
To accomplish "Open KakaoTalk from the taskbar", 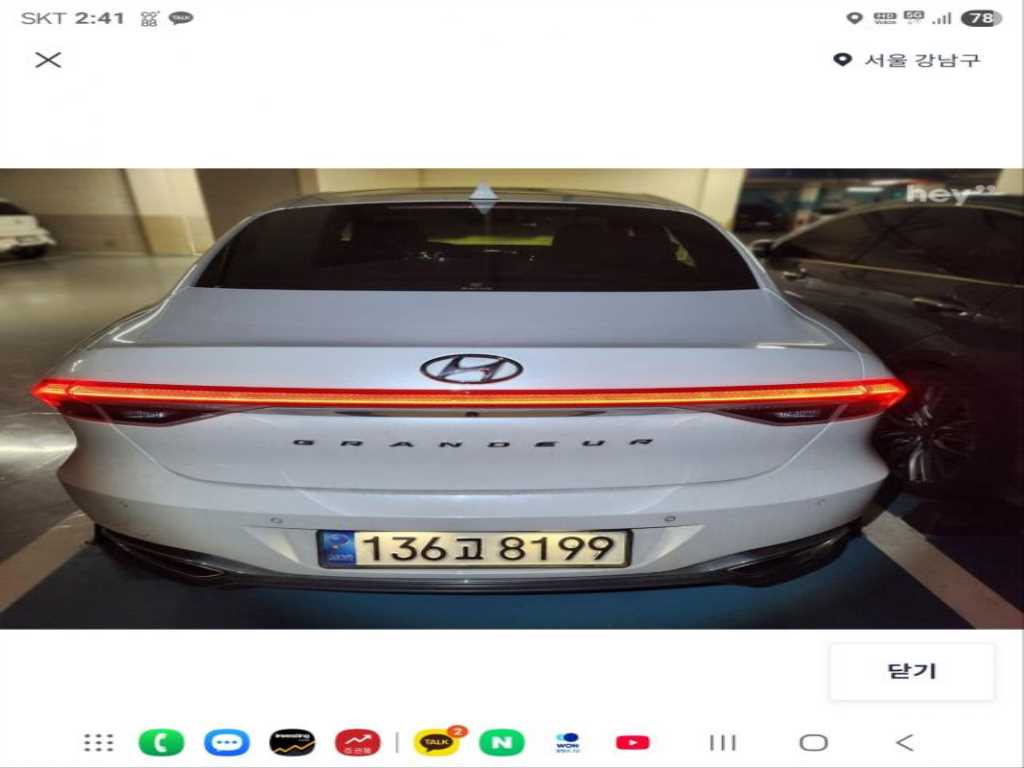I will tap(436, 742).
